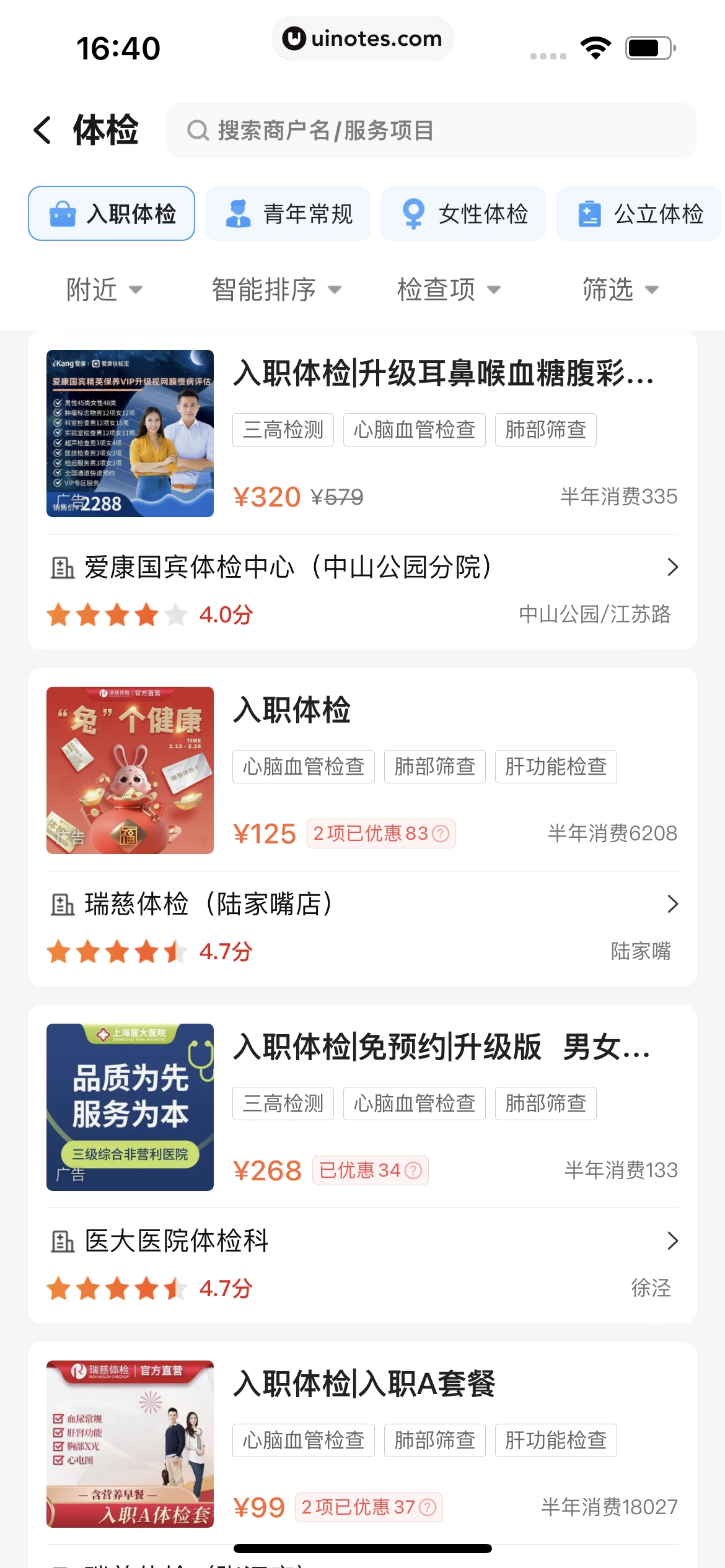Expand the 检查项 filter dropdown
The height and width of the screenshot is (1568, 725).
coord(448,289)
